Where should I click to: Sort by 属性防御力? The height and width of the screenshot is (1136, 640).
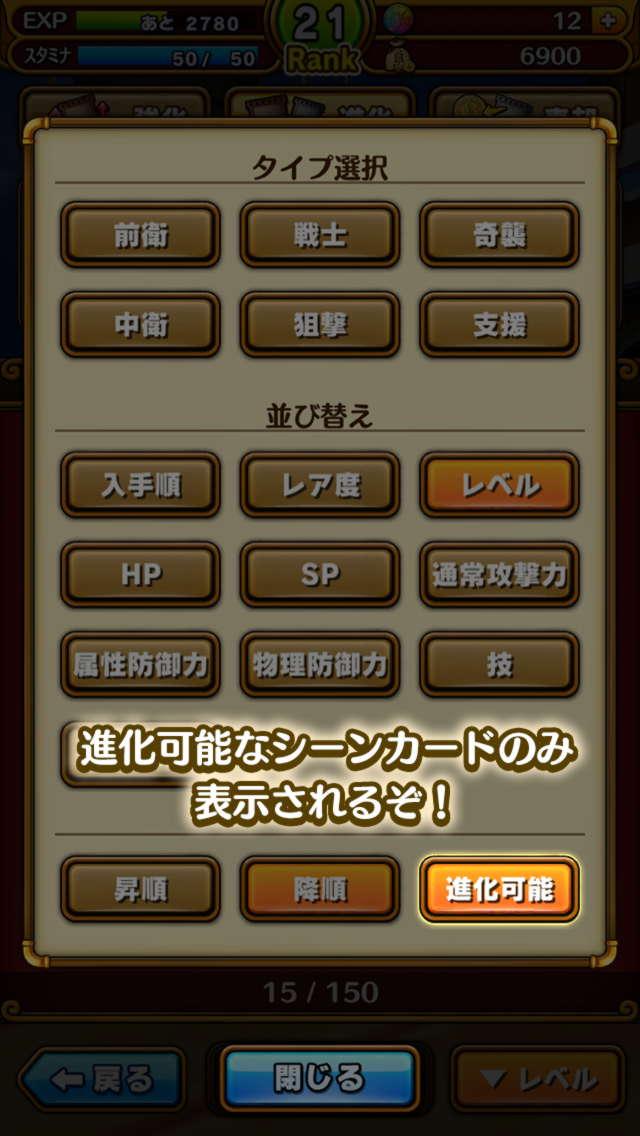pos(140,664)
